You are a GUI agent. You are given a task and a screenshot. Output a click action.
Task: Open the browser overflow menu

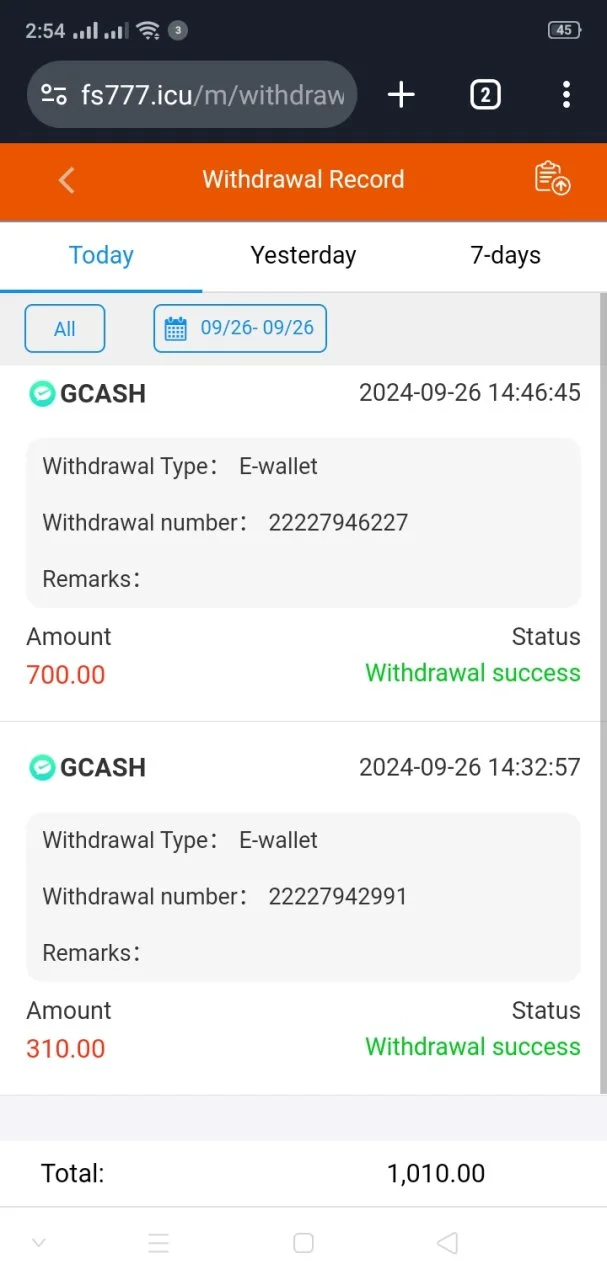(566, 95)
